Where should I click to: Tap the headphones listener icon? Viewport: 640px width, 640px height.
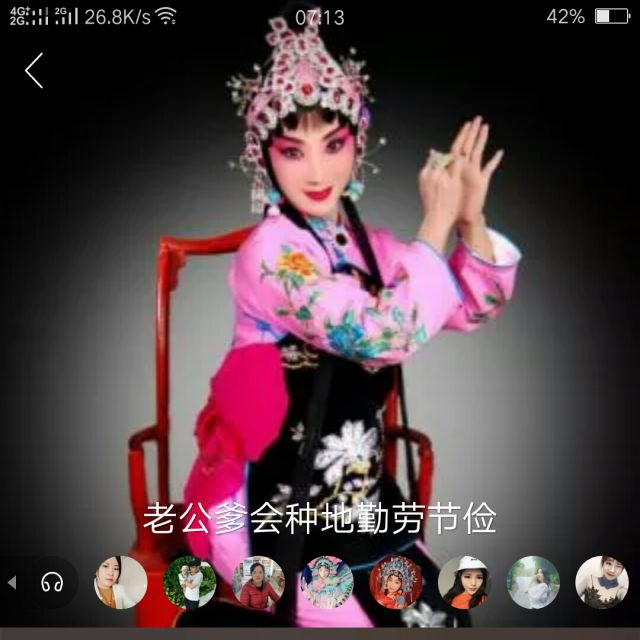coord(52,583)
